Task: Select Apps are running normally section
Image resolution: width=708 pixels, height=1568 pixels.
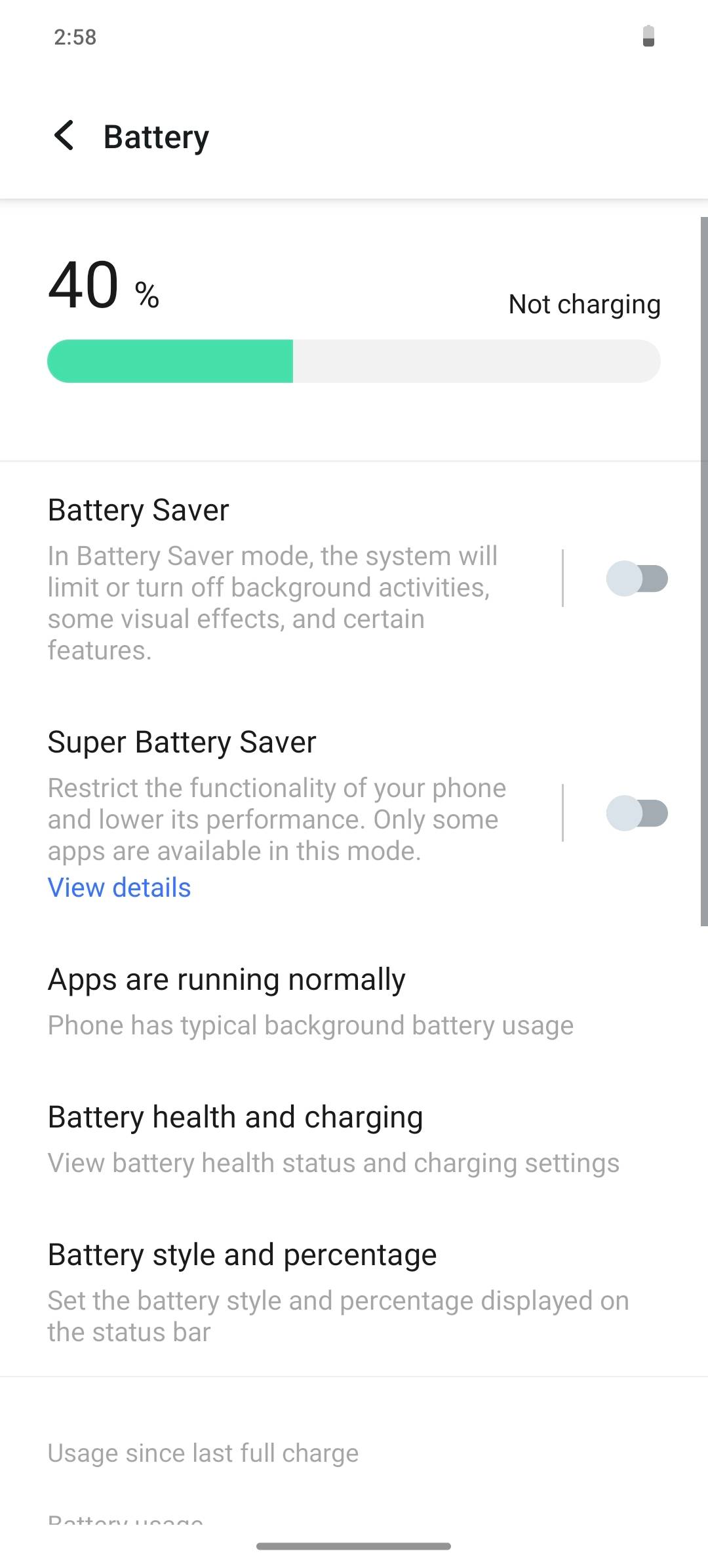Action: 226,978
